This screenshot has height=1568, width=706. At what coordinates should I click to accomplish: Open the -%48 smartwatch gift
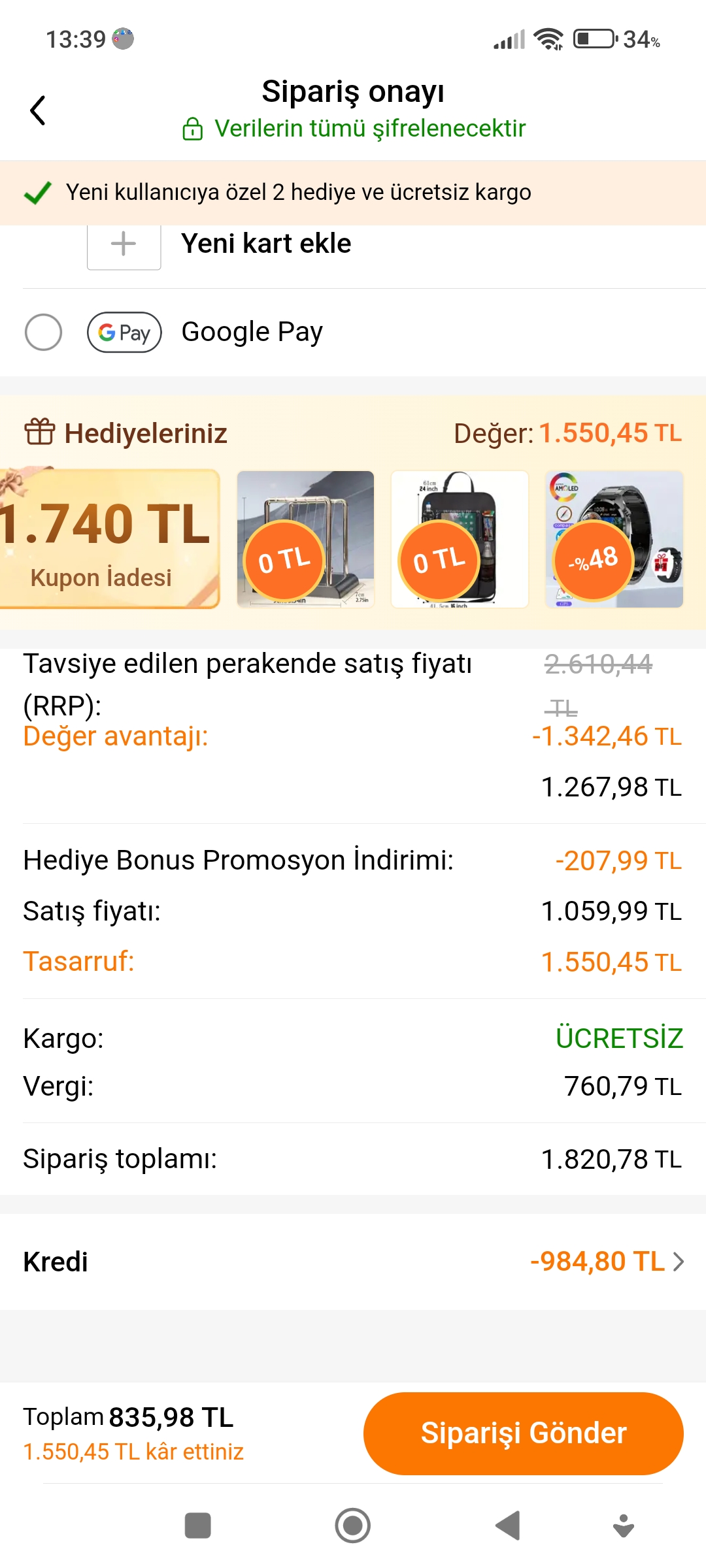pyautogui.click(x=614, y=540)
